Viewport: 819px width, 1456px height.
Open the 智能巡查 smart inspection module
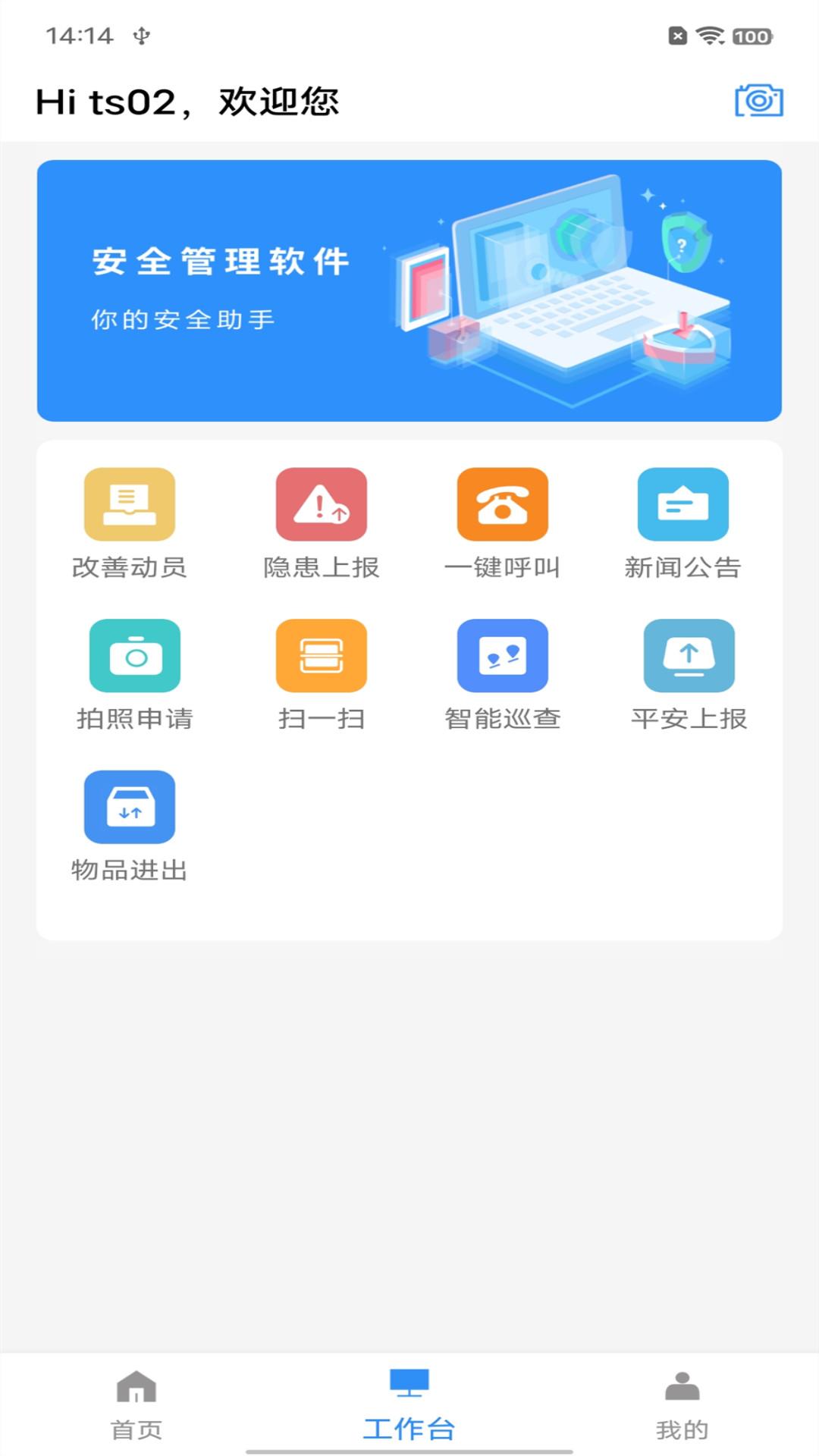click(x=503, y=657)
